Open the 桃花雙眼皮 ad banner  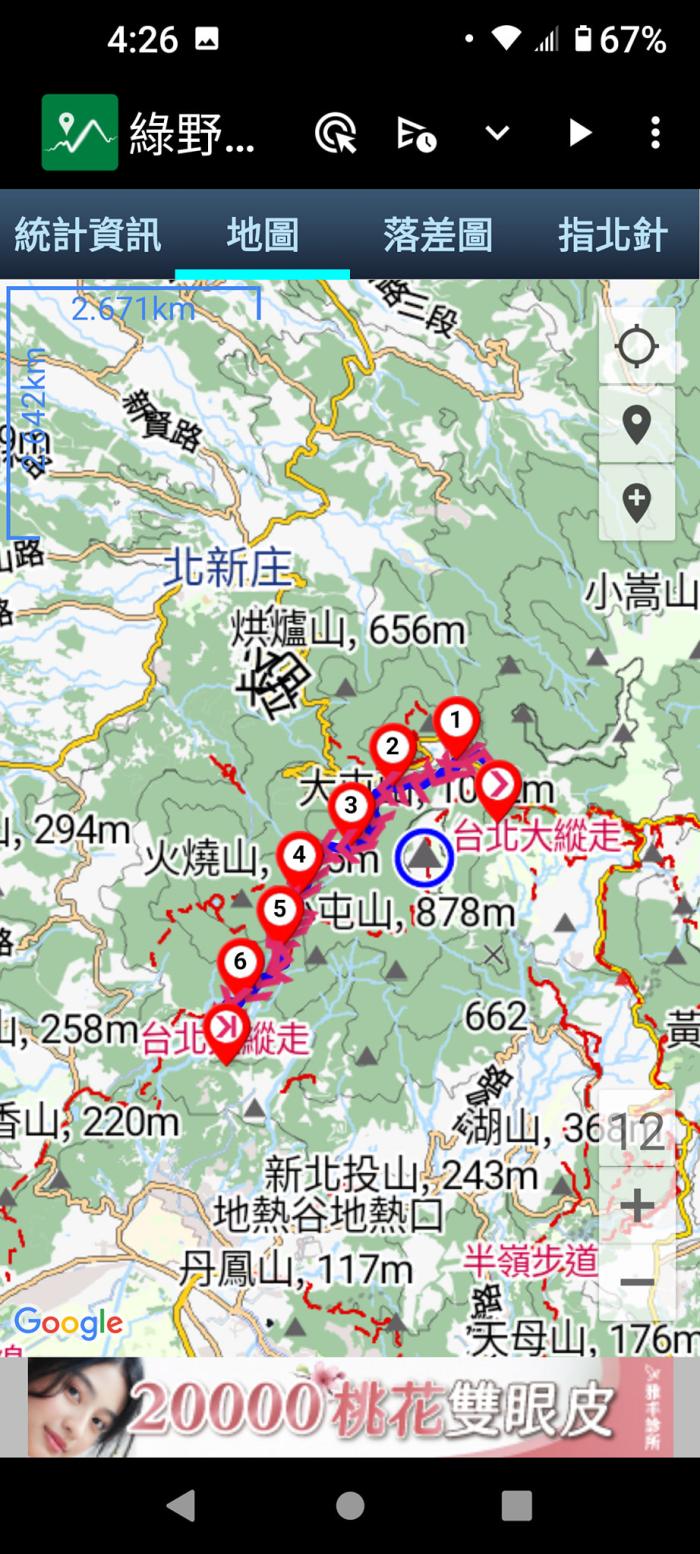tap(350, 1407)
